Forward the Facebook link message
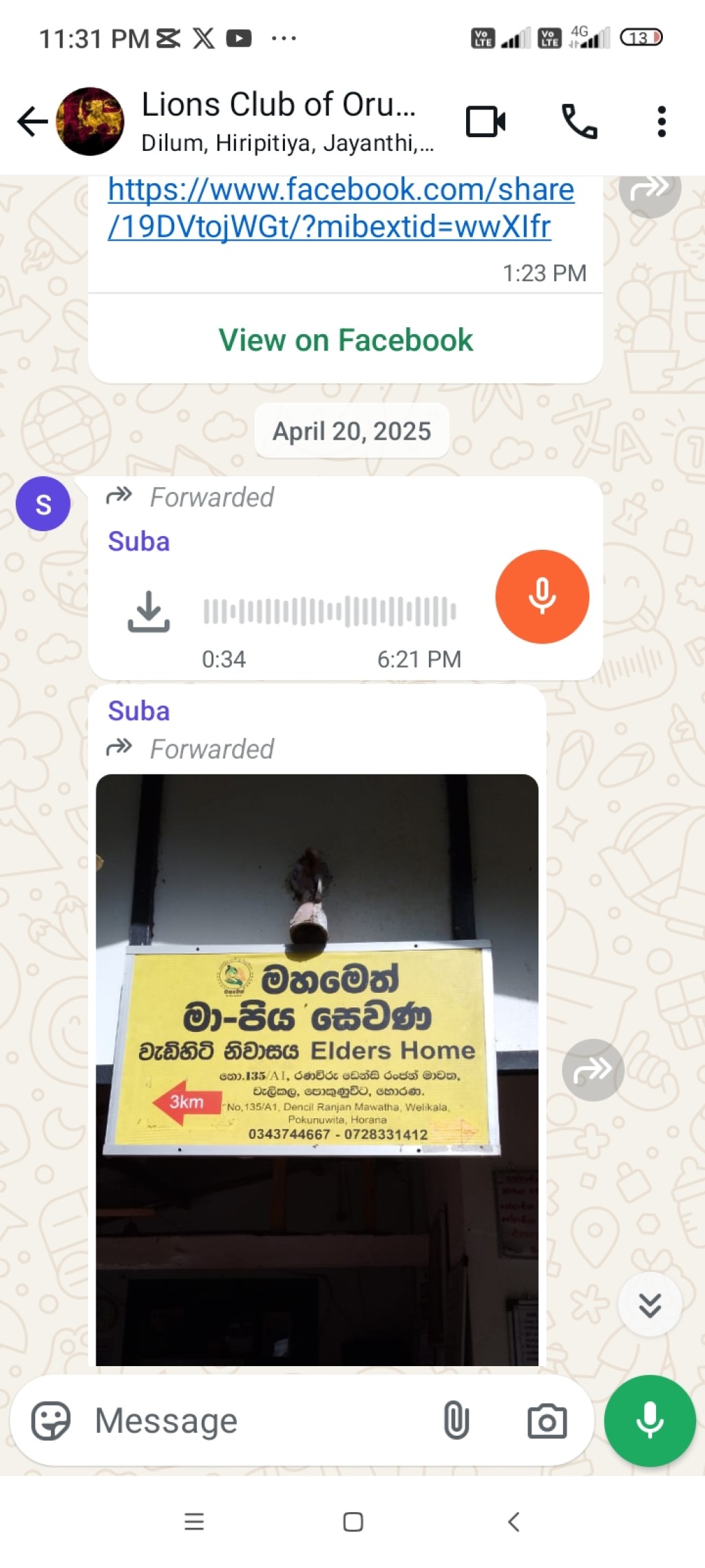This screenshot has height=1568, width=705. [x=649, y=187]
